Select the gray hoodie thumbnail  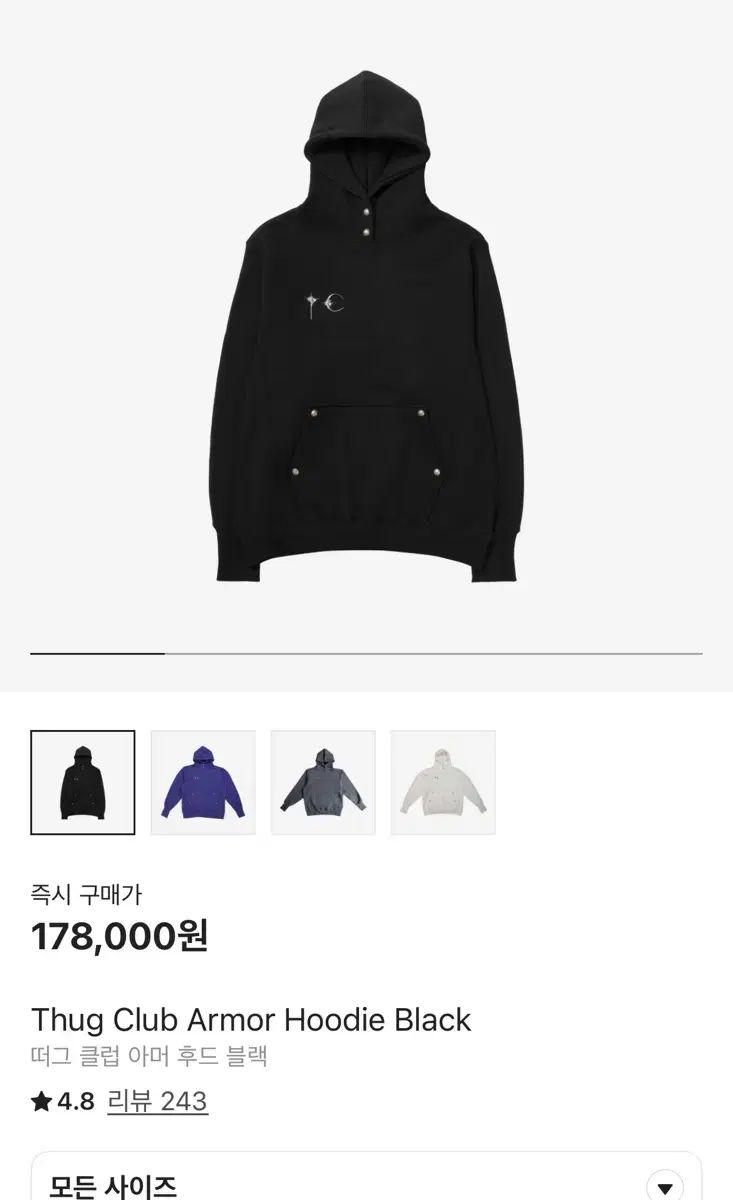coord(323,782)
